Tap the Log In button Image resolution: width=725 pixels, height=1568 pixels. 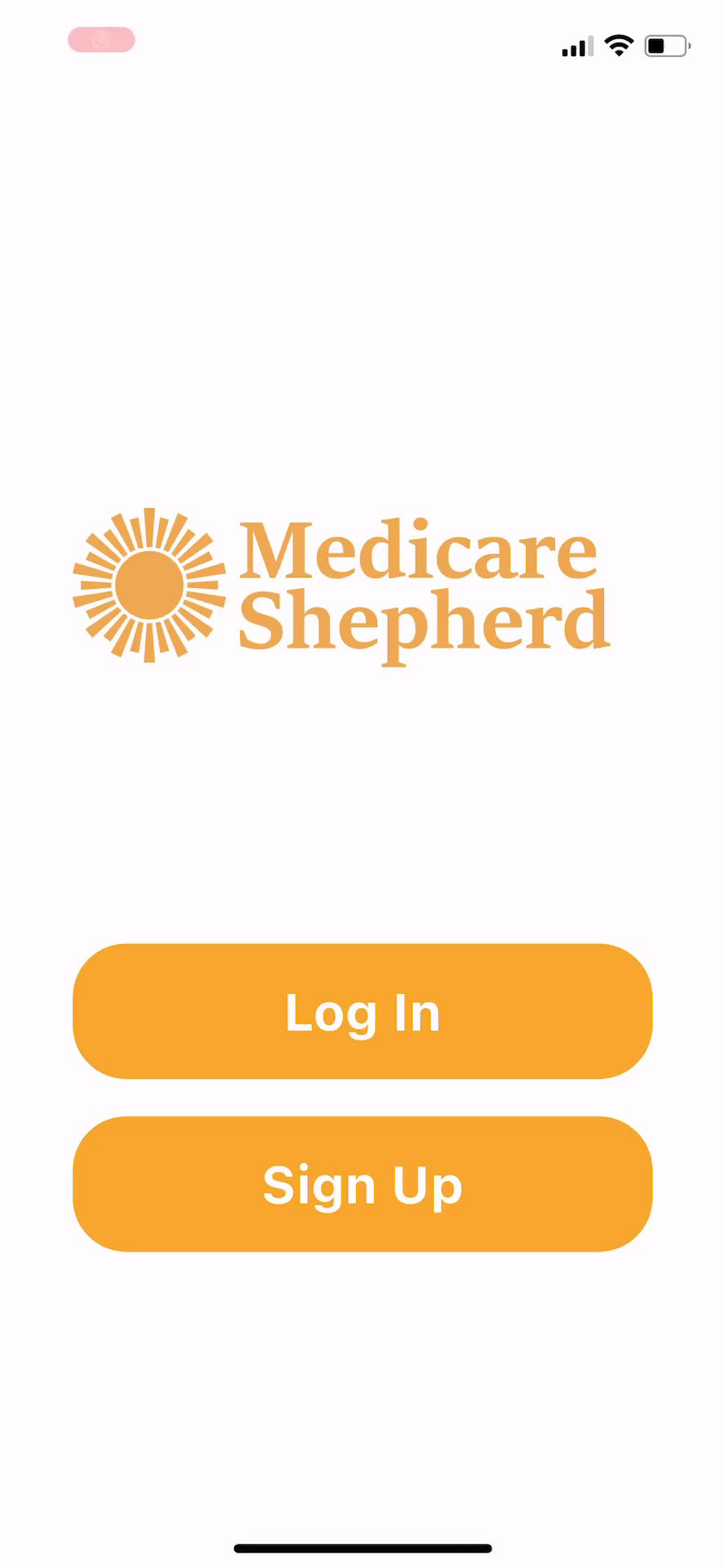(362, 1011)
